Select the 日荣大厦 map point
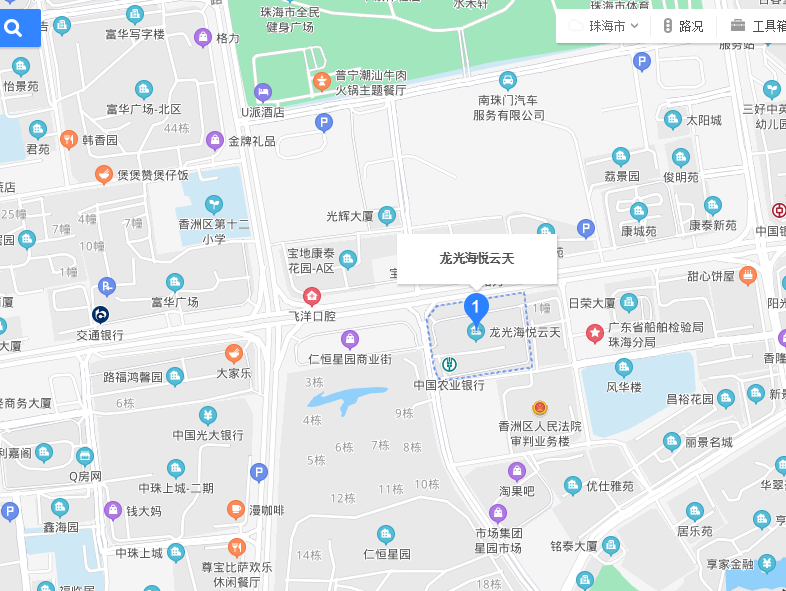This screenshot has height=591, width=786. (x=629, y=302)
